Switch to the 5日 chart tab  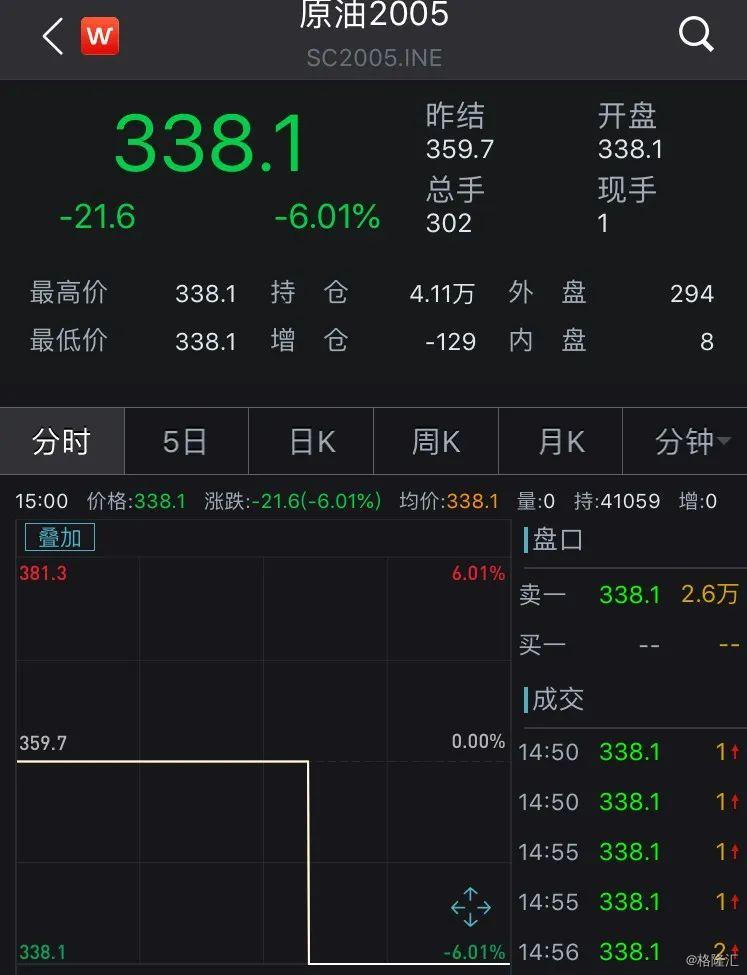(x=185, y=441)
